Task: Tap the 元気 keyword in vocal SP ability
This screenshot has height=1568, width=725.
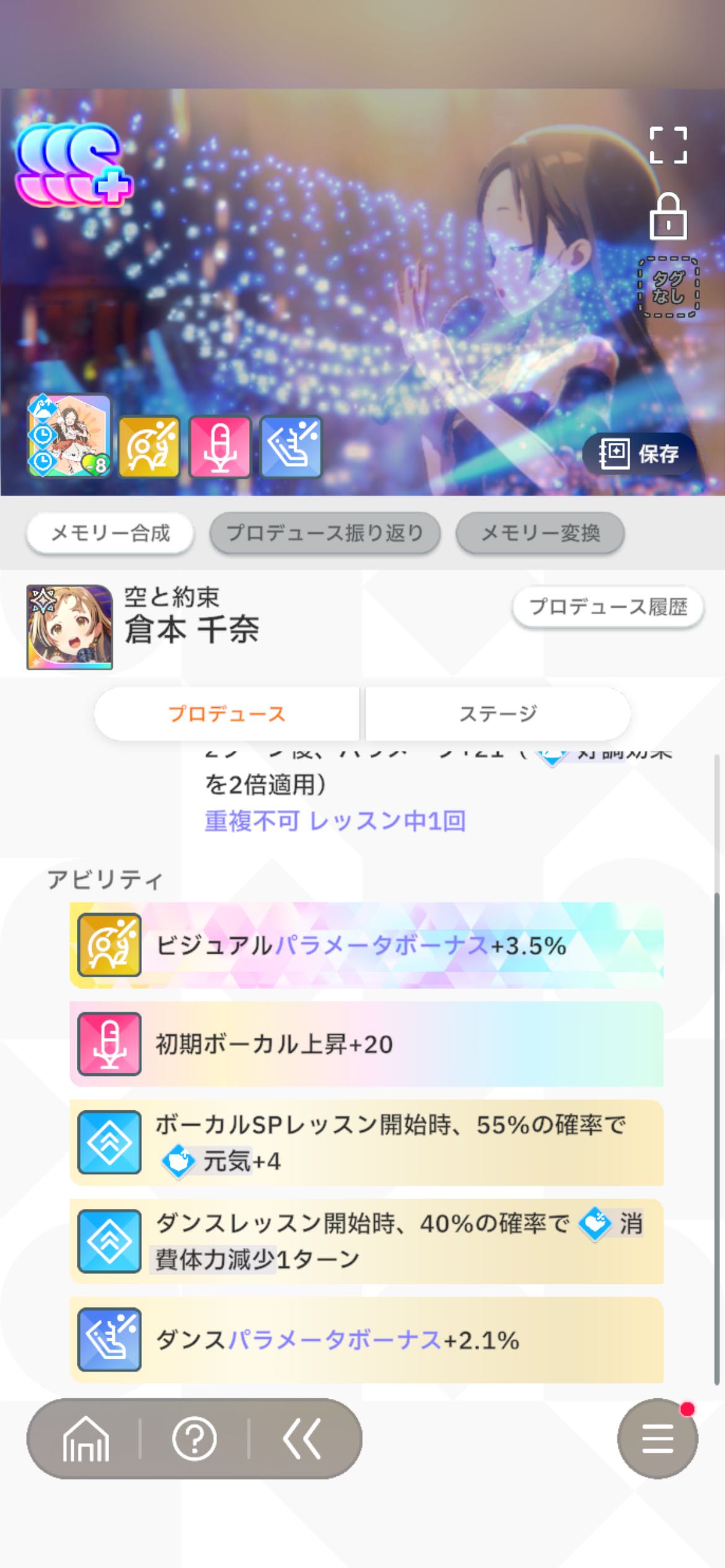Action: [x=226, y=1161]
